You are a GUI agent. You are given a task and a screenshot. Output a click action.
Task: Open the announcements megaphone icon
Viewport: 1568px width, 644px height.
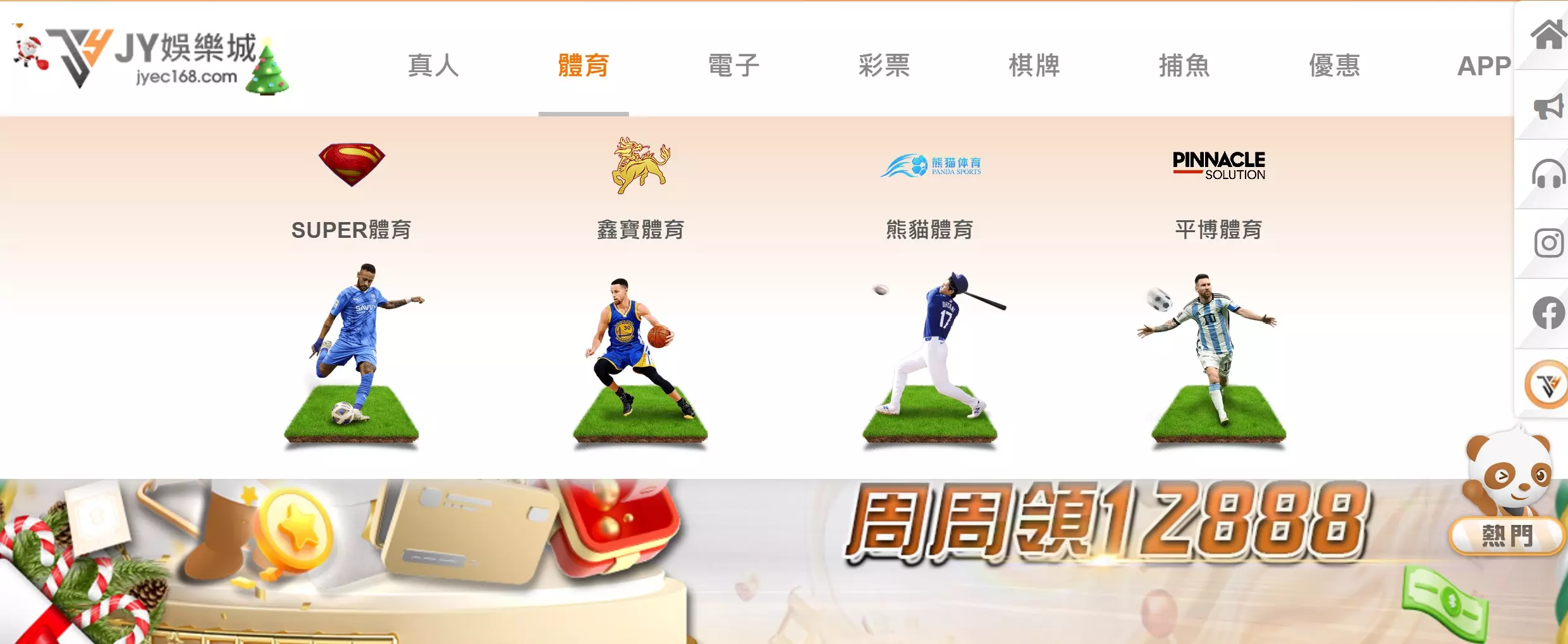coord(1548,106)
